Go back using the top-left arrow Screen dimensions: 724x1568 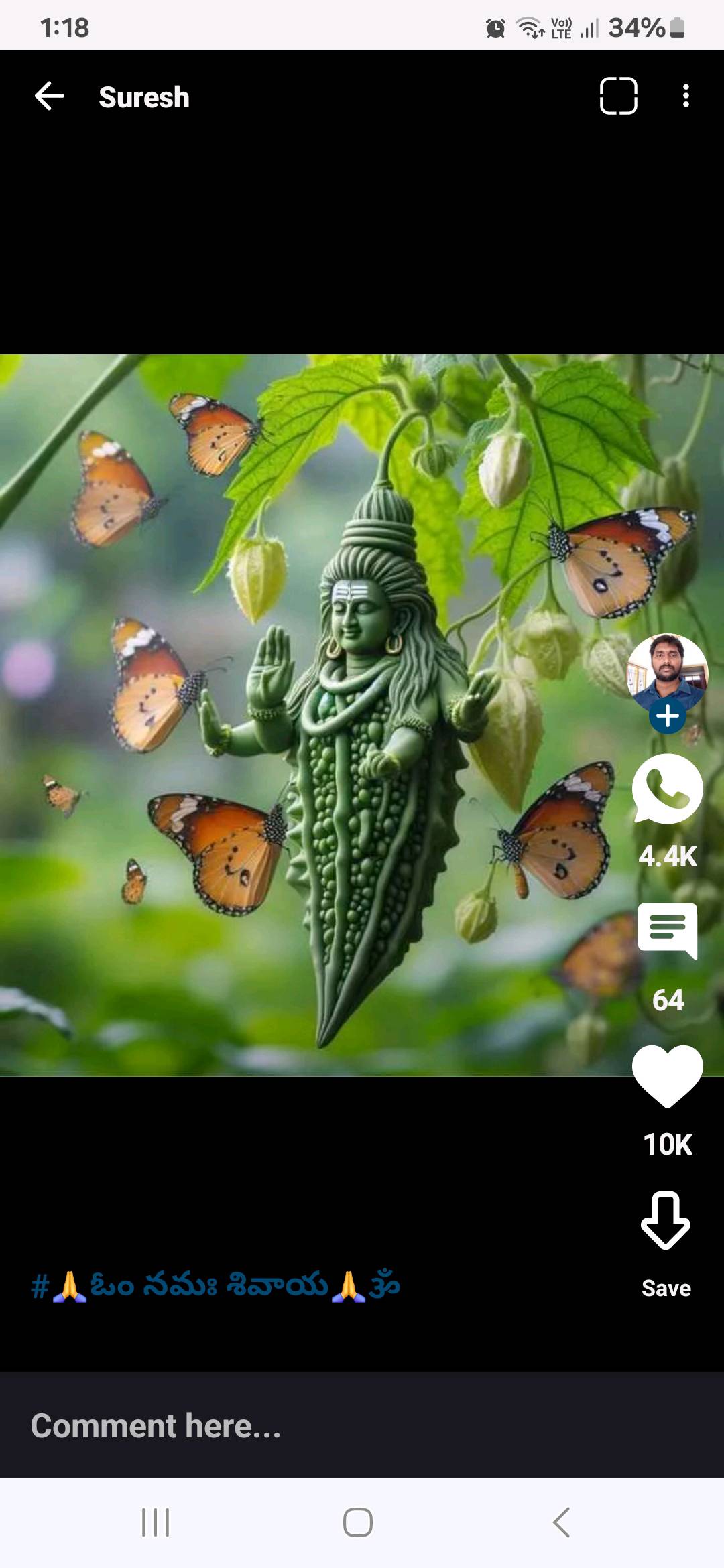click(50, 96)
